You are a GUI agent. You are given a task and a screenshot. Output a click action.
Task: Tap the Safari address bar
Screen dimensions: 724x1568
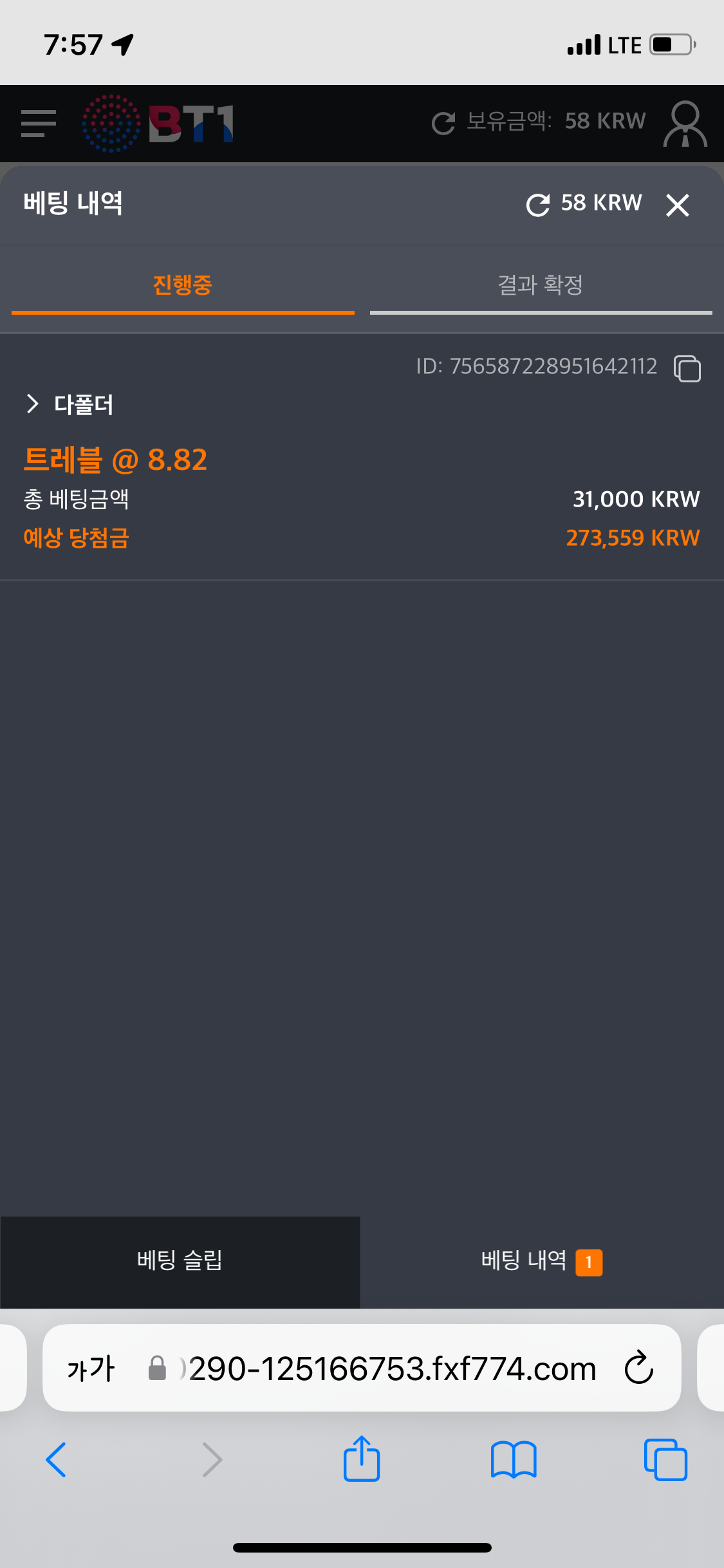coord(386,1368)
